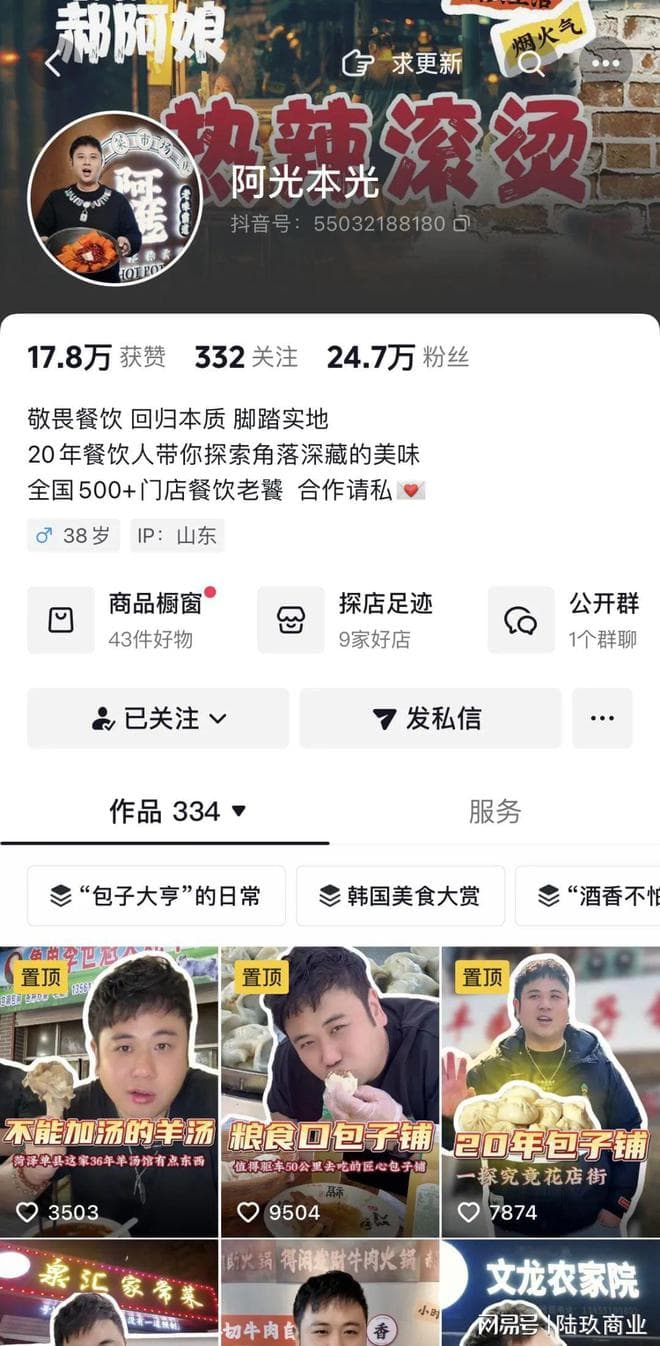Send a private message via 发私信
660x1346 pixels.
[x=427, y=718]
